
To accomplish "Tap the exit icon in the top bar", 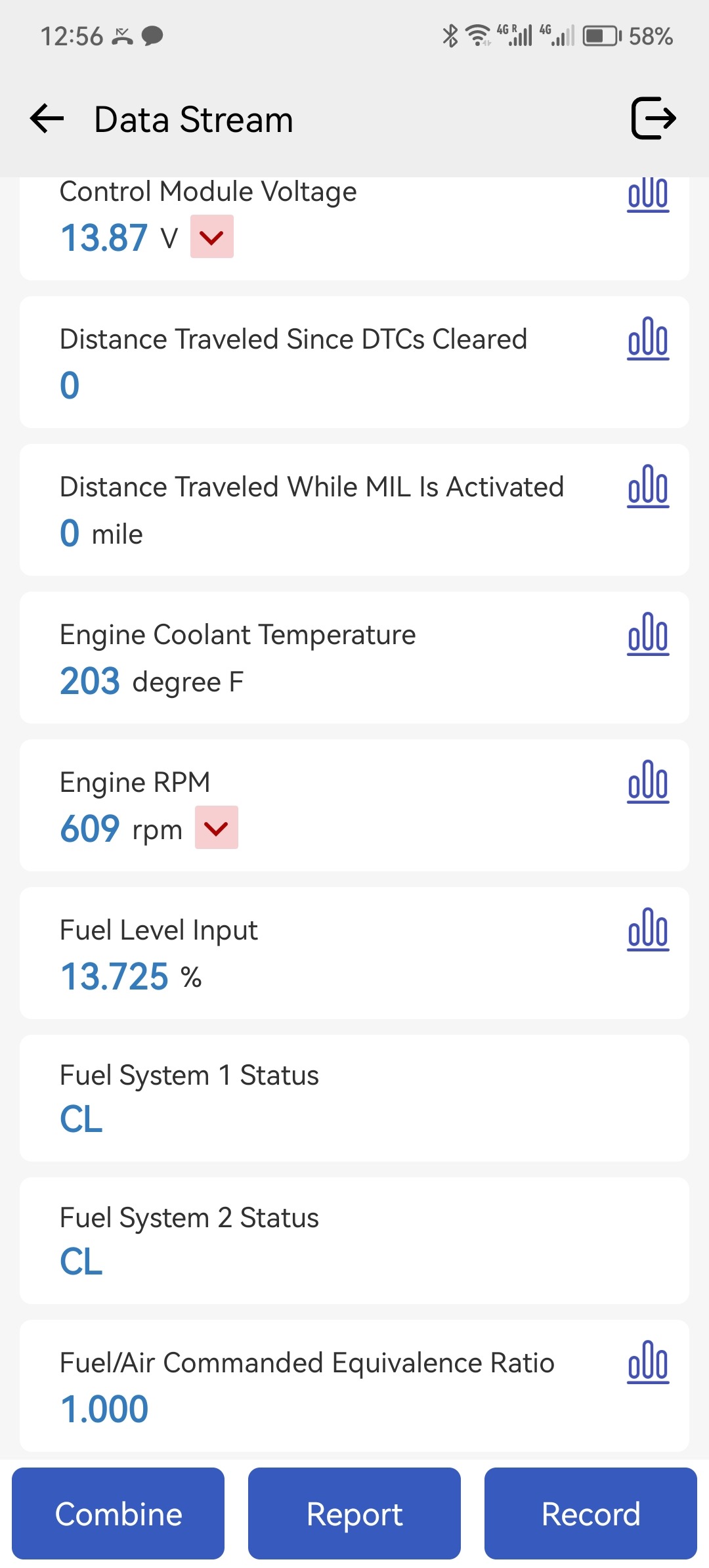I will point(653,118).
